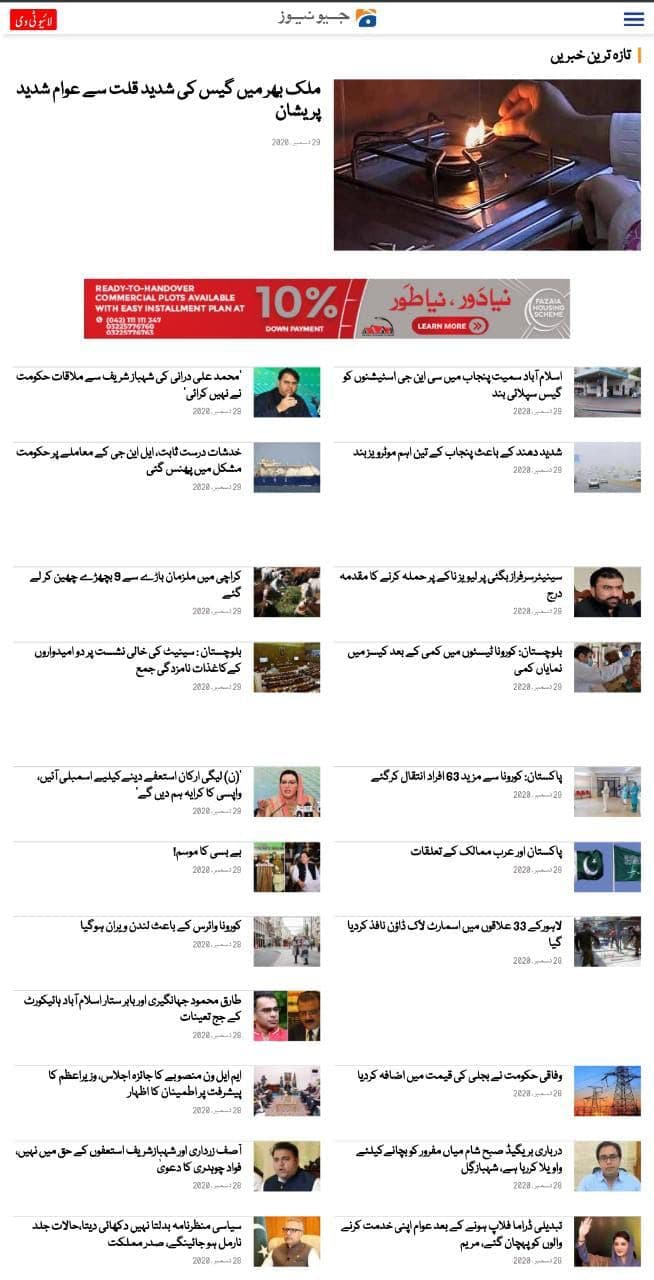Open the Maryam story on the change drama flop
Viewport: 654px width, 1280px height.
point(450,1233)
